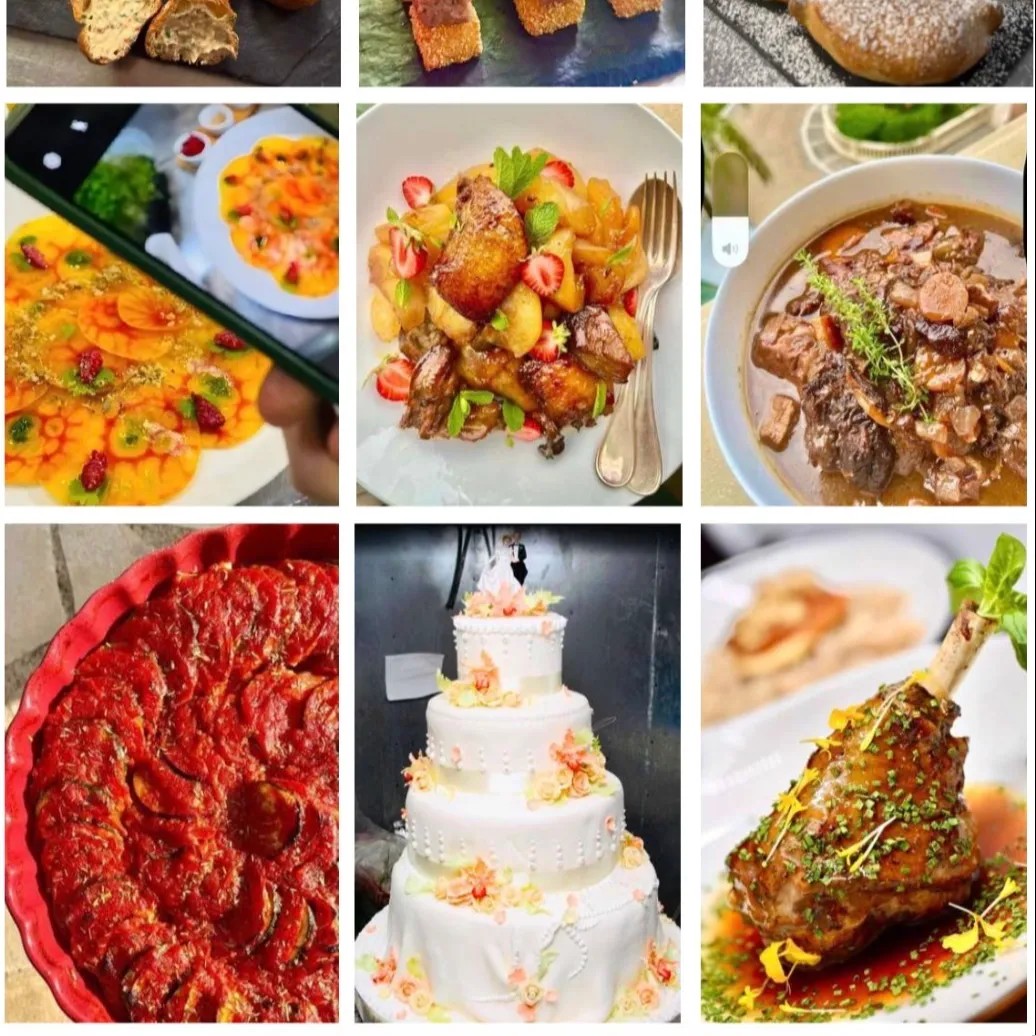Mute using the speaker icon on volume bar
1036x1036 pixels.
(730, 248)
